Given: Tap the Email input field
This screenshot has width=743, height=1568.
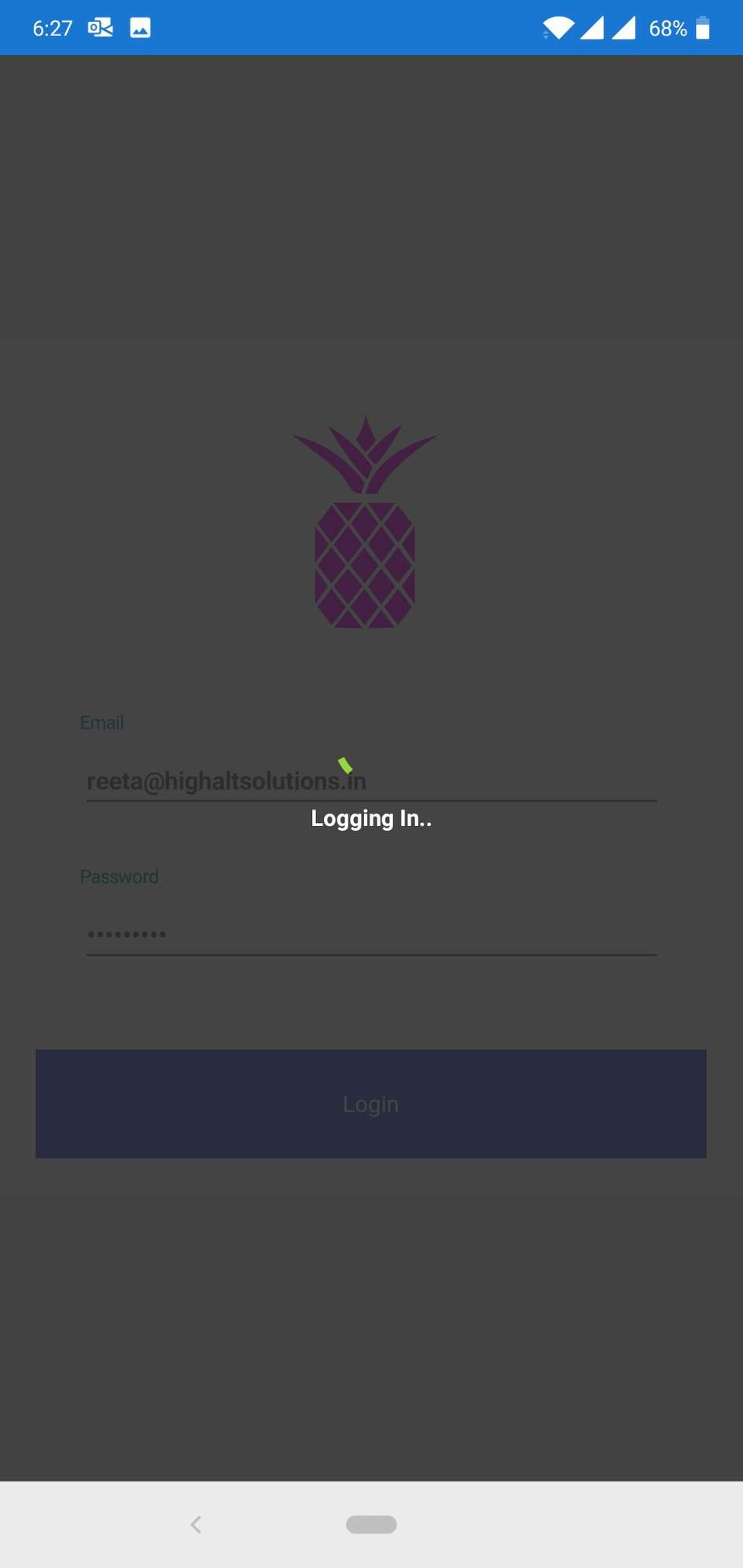Looking at the screenshot, I should pyautogui.click(x=371, y=780).
